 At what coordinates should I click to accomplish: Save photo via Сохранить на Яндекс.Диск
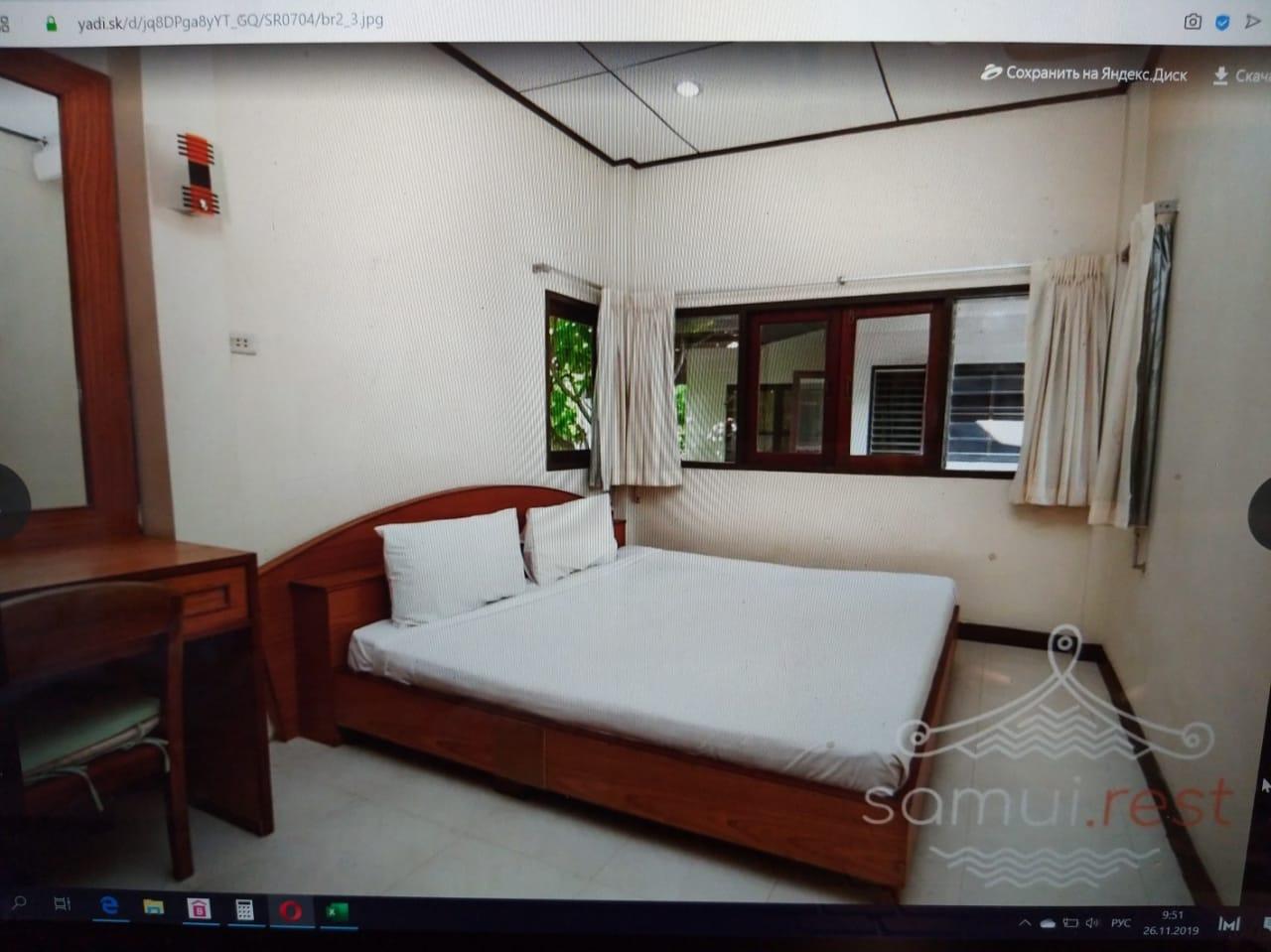(1084, 73)
